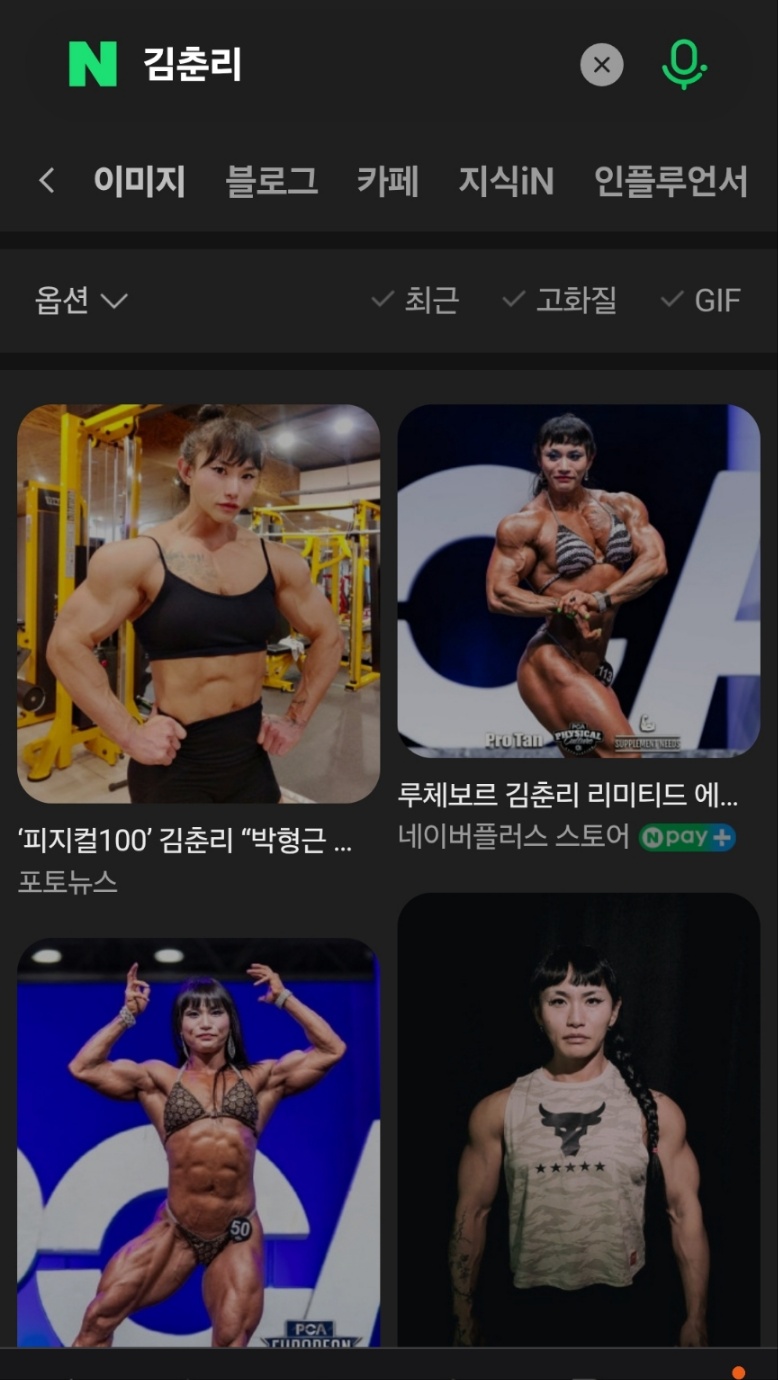Enable the 최근 filter

pos(415,300)
